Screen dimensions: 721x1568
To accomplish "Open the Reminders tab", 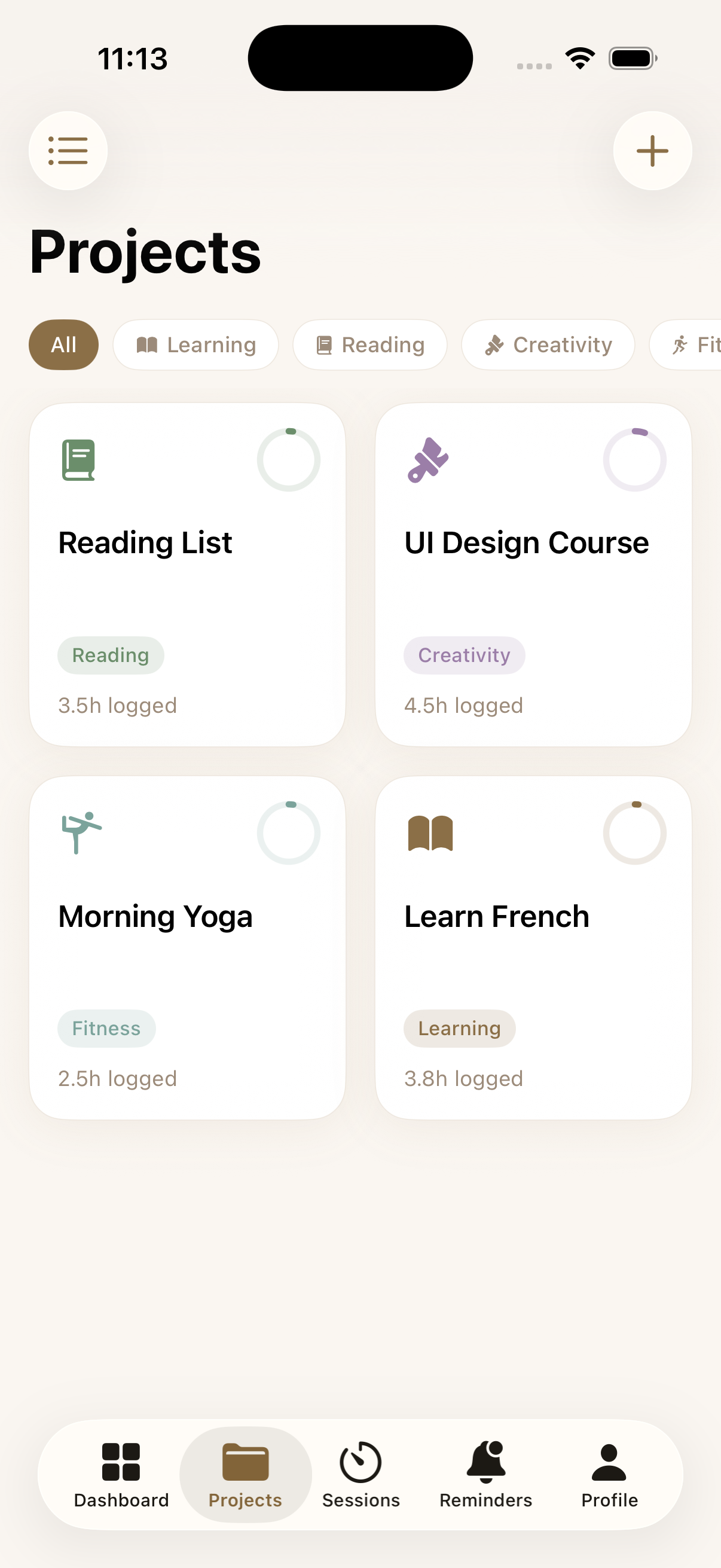I will tap(485, 1473).
